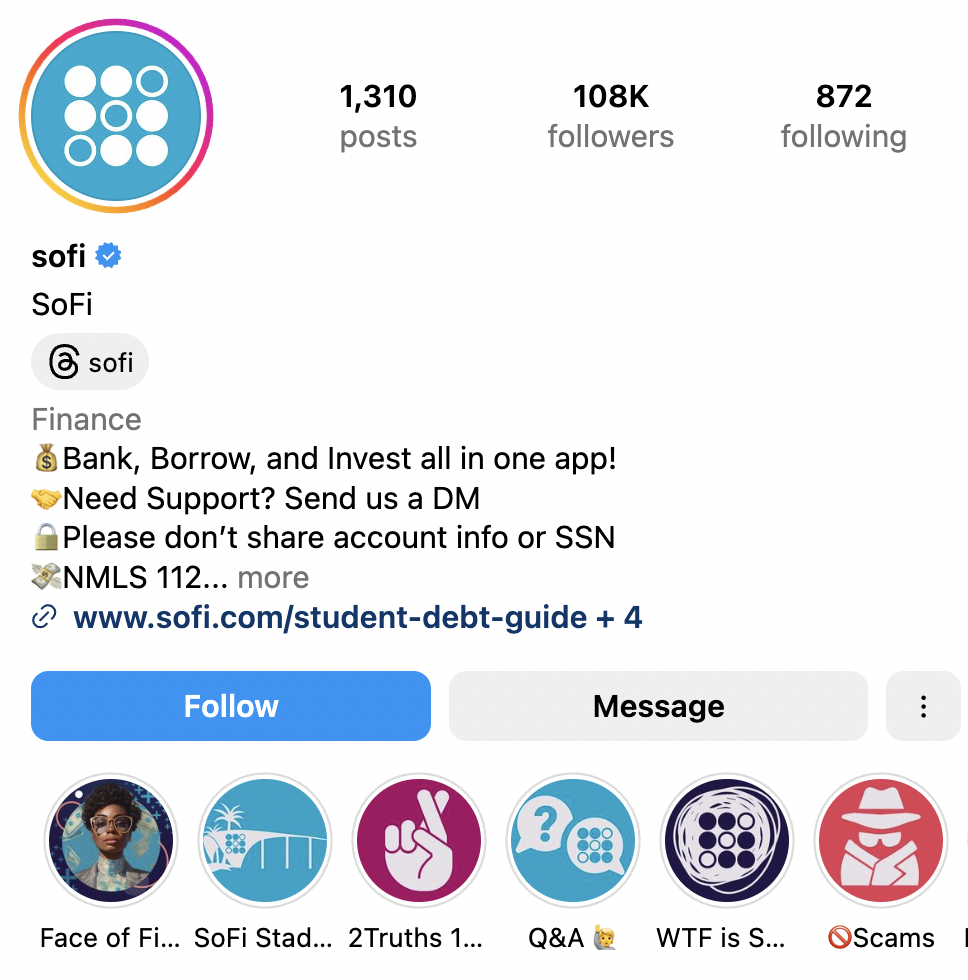The image size is (968, 980).
Task: Follow the sofi account
Action: [x=231, y=706]
